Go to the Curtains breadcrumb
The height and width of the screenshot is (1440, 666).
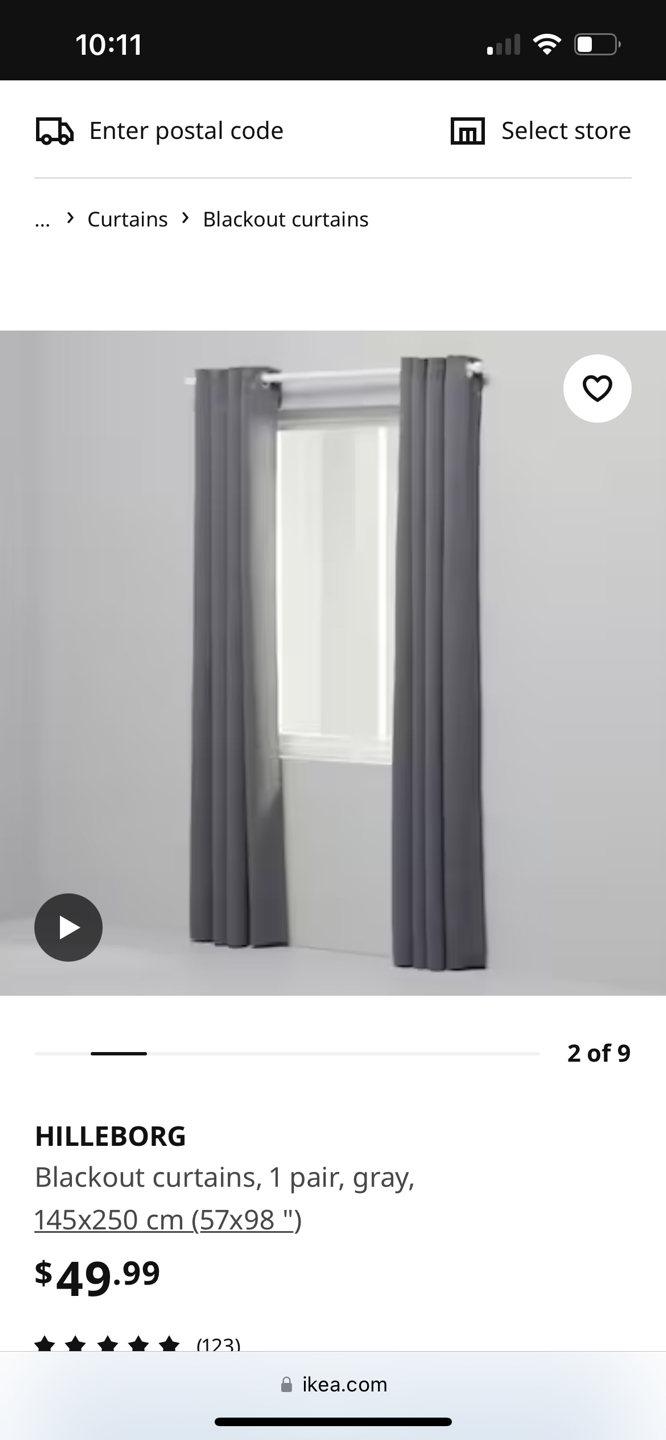127,220
